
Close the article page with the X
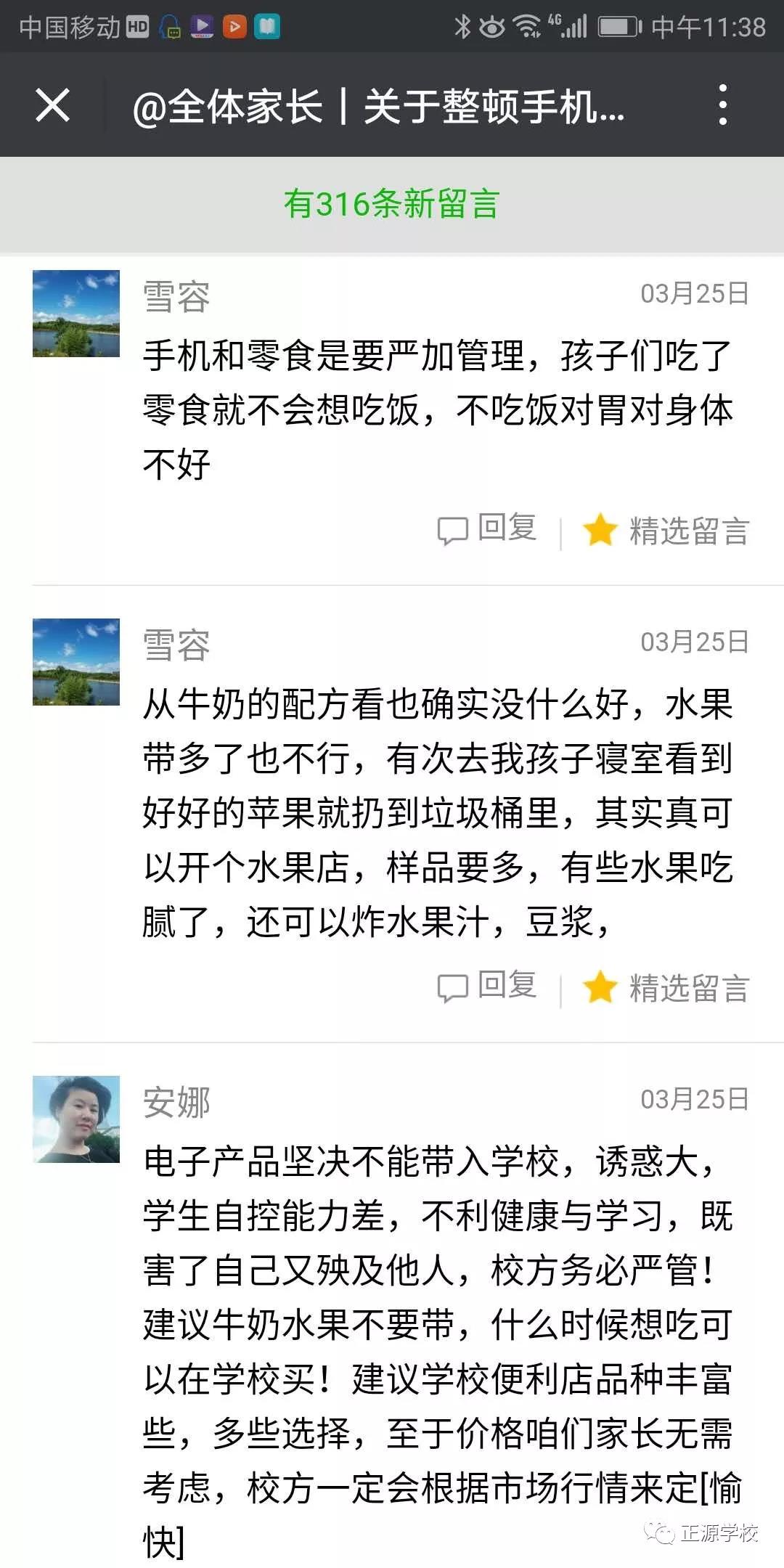click(x=53, y=105)
